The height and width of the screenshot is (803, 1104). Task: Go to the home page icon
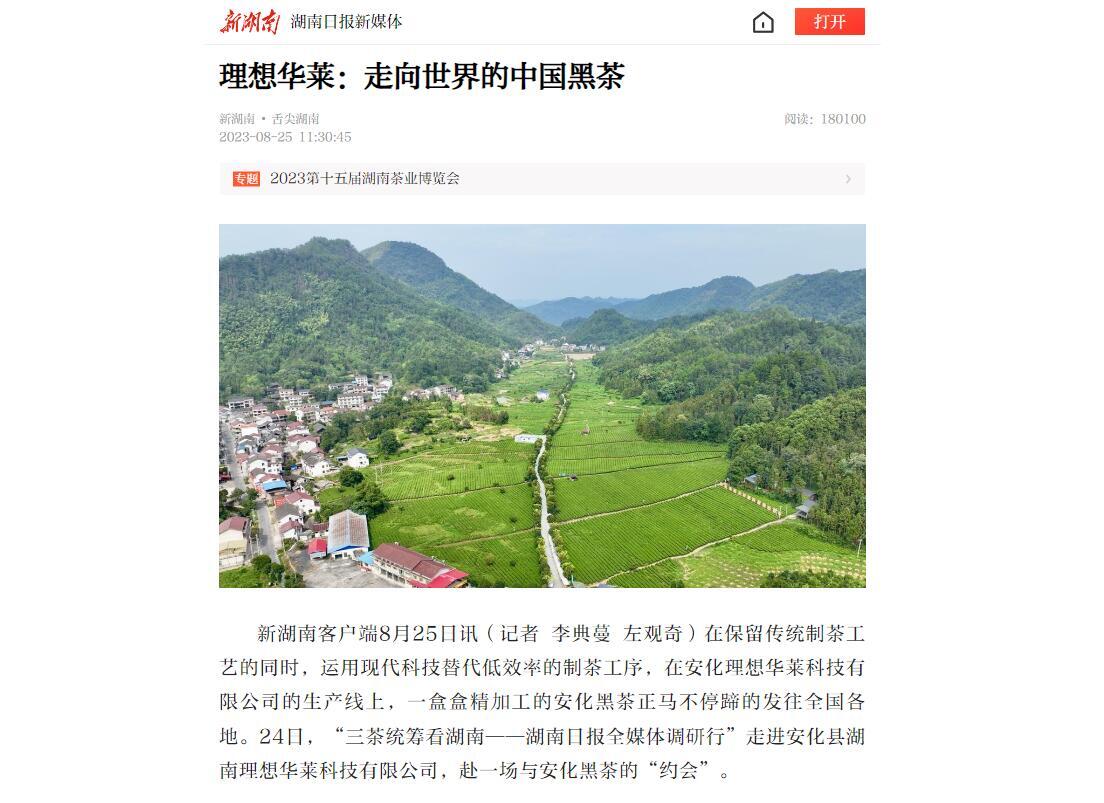(763, 22)
